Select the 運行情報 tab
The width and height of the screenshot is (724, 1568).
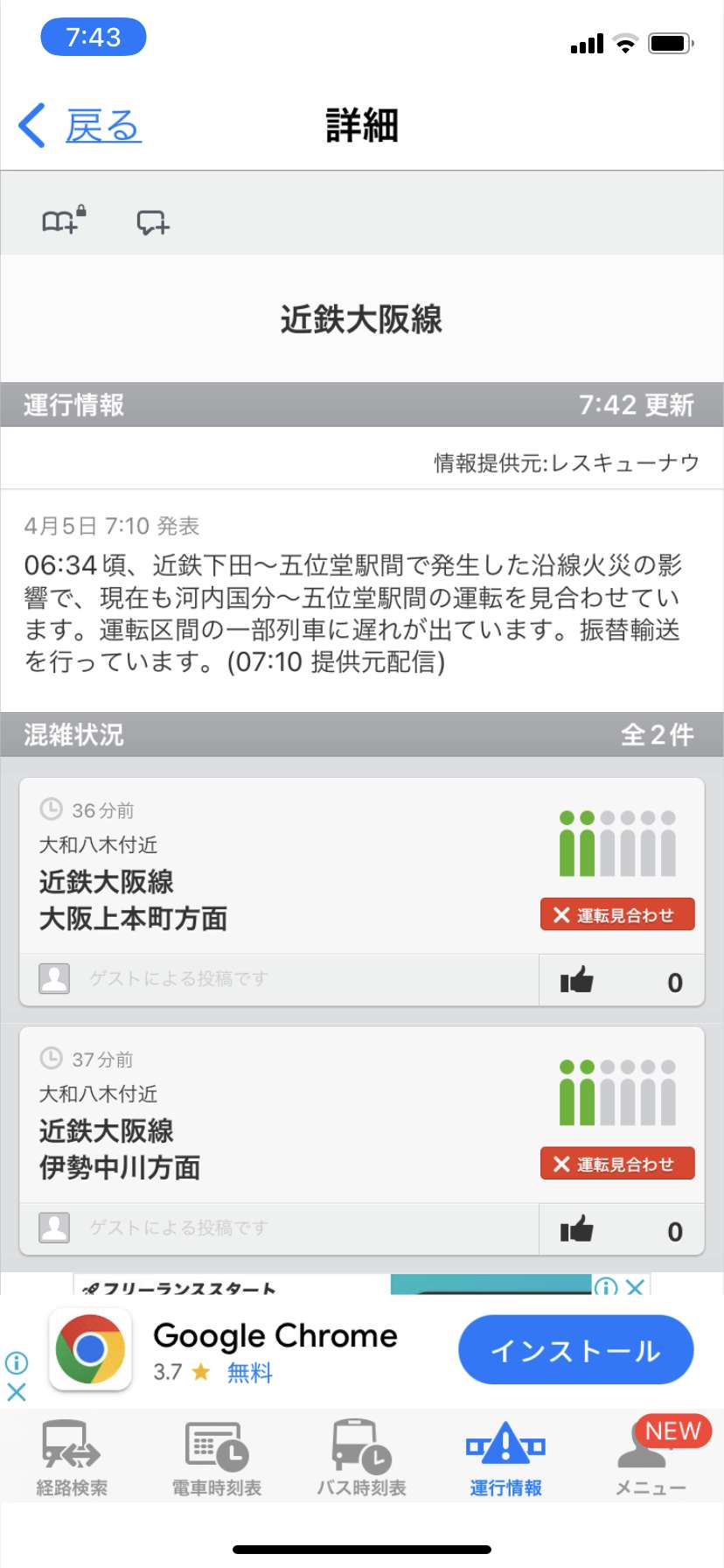tap(505, 1458)
